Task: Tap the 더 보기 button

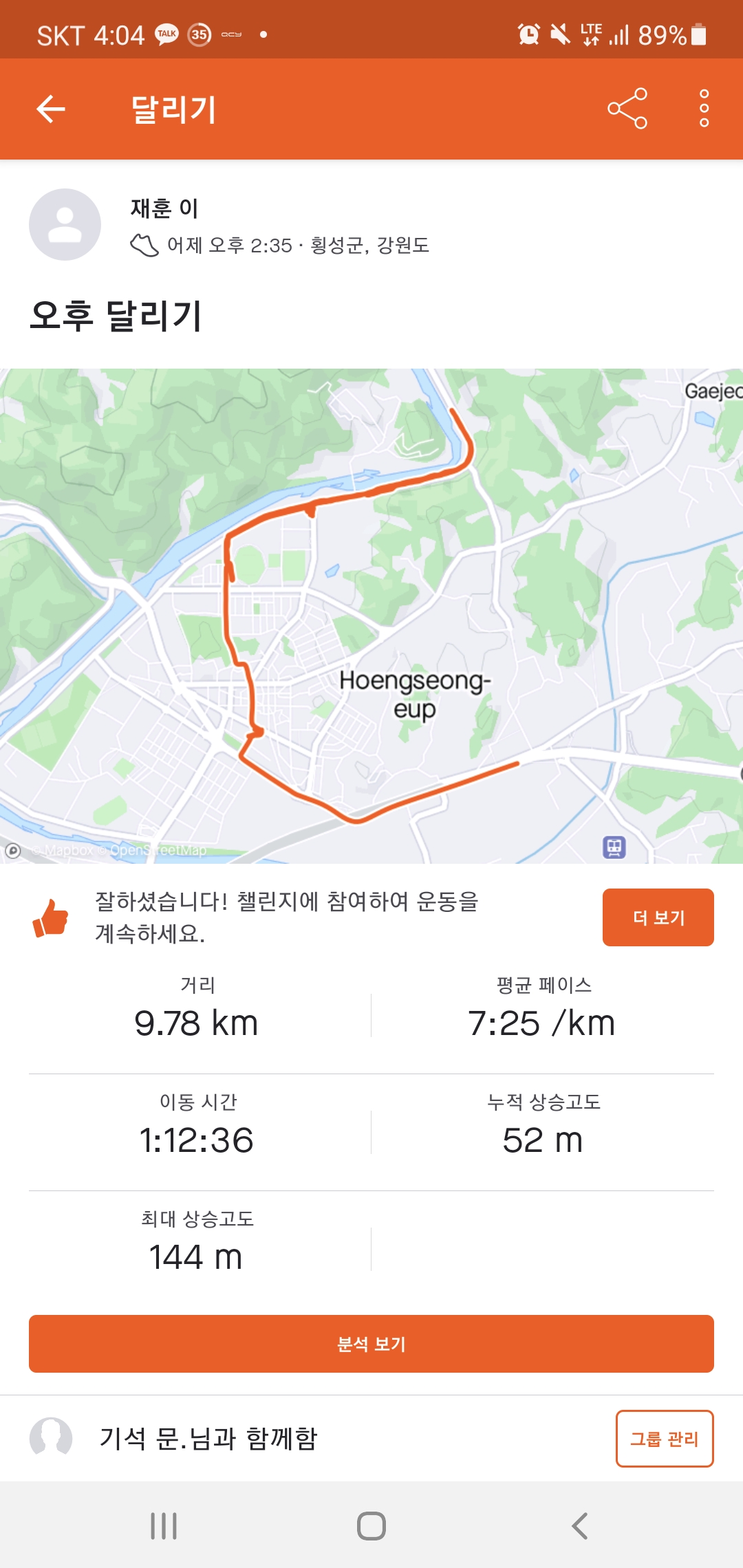Action: (658, 917)
